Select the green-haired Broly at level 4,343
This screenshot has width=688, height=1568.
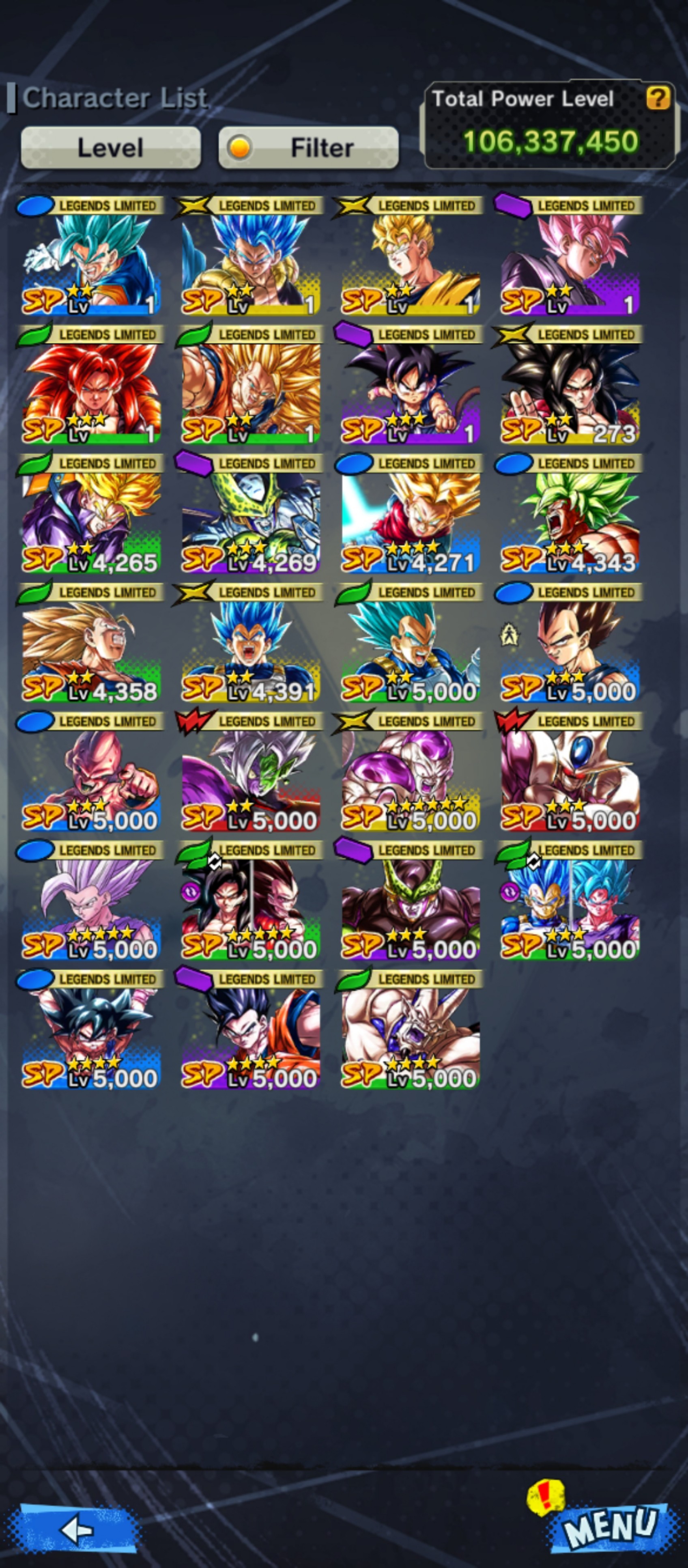pyautogui.click(x=570, y=513)
